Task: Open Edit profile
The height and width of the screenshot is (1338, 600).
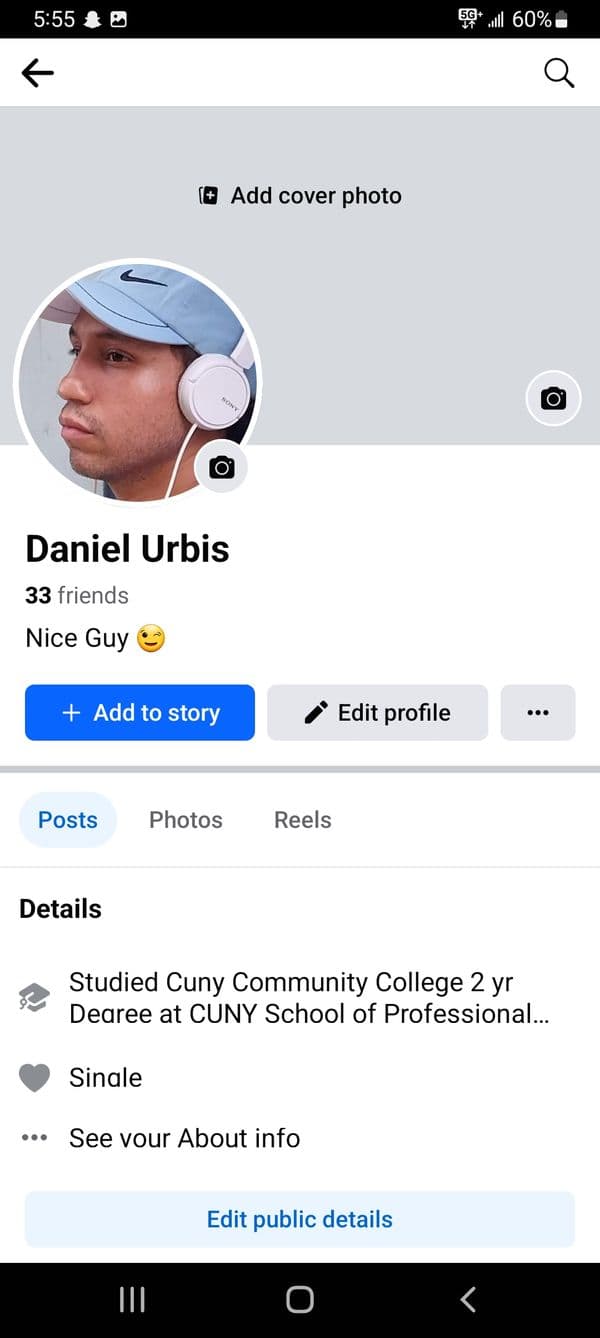Action: pyautogui.click(x=377, y=713)
